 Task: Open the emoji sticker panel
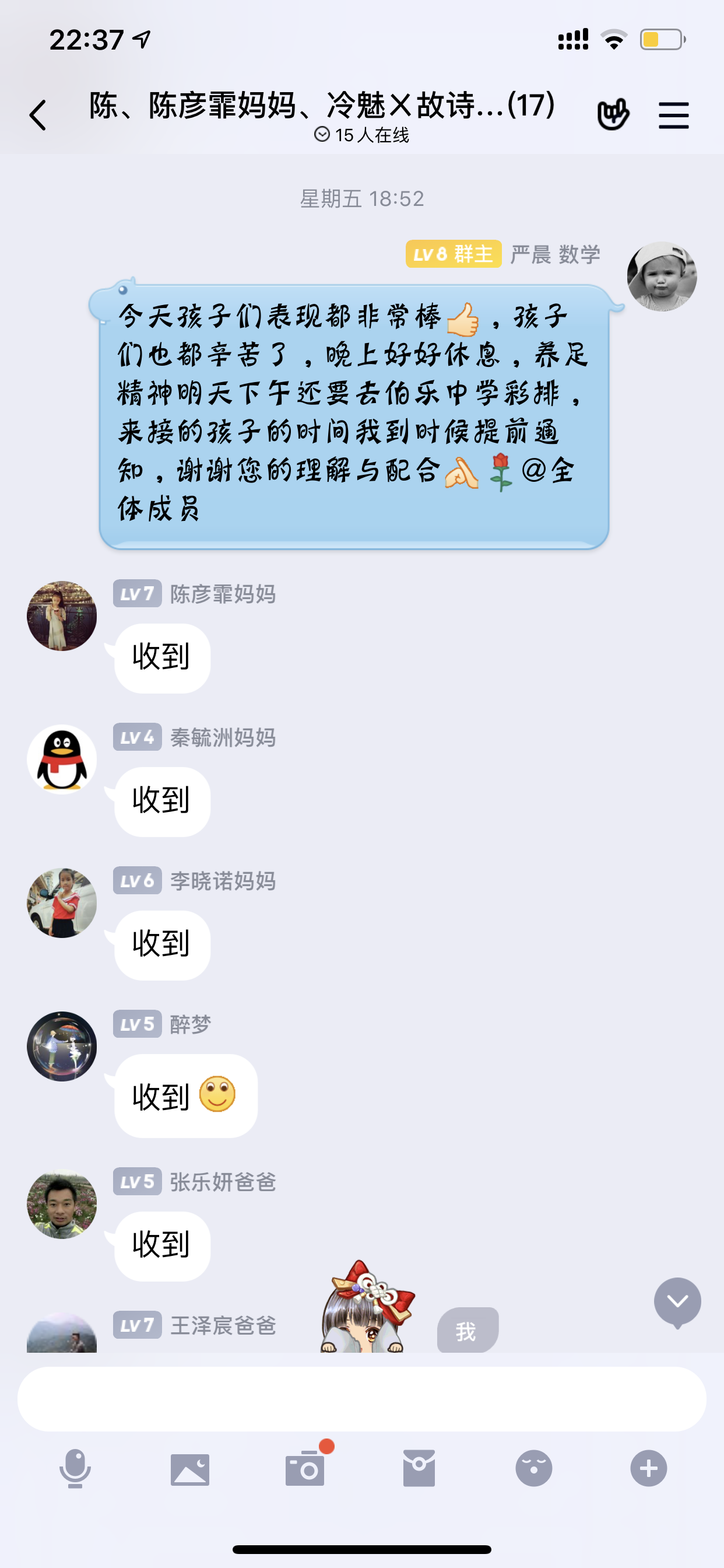[533, 1469]
